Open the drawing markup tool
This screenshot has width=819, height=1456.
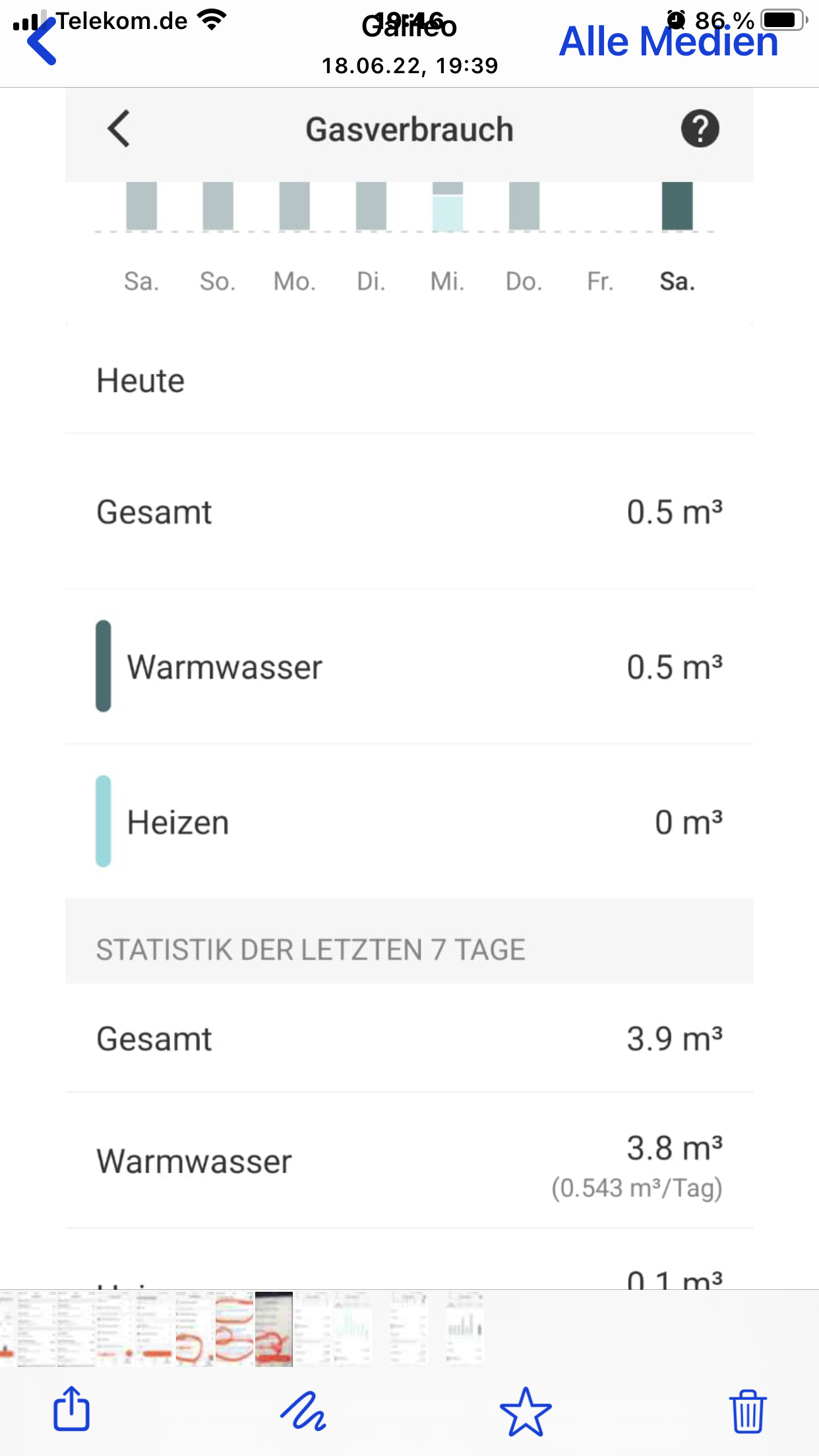point(303,1410)
